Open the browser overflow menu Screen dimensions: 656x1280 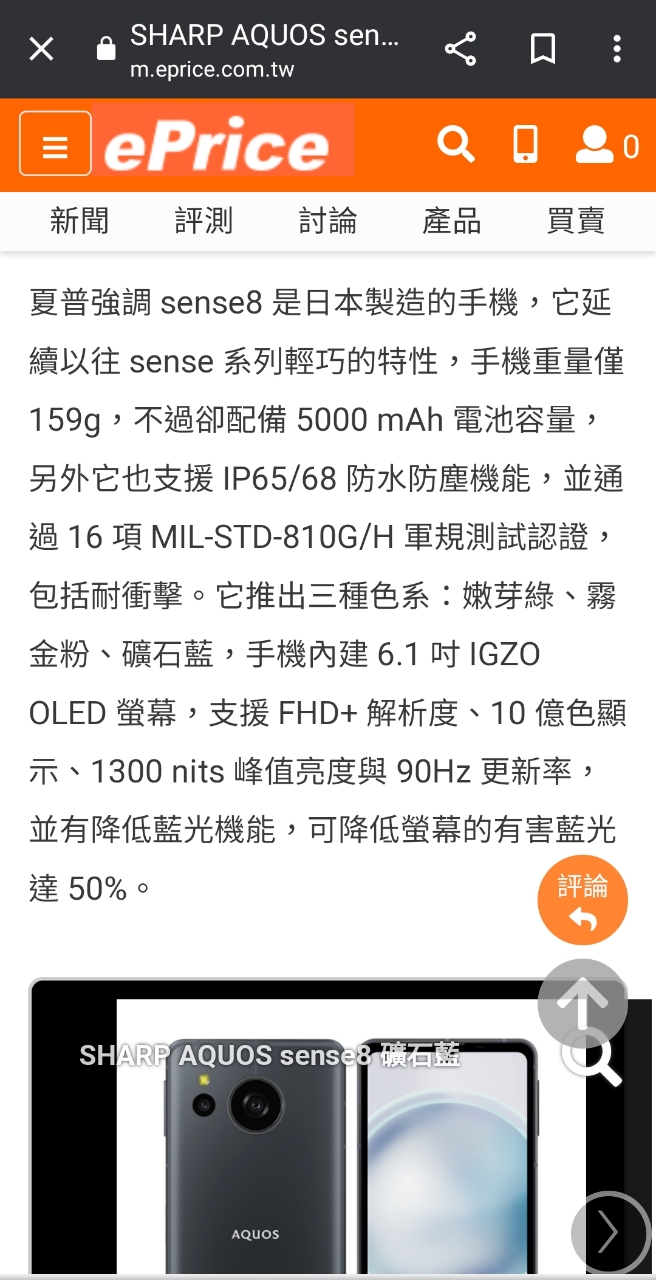coord(617,48)
